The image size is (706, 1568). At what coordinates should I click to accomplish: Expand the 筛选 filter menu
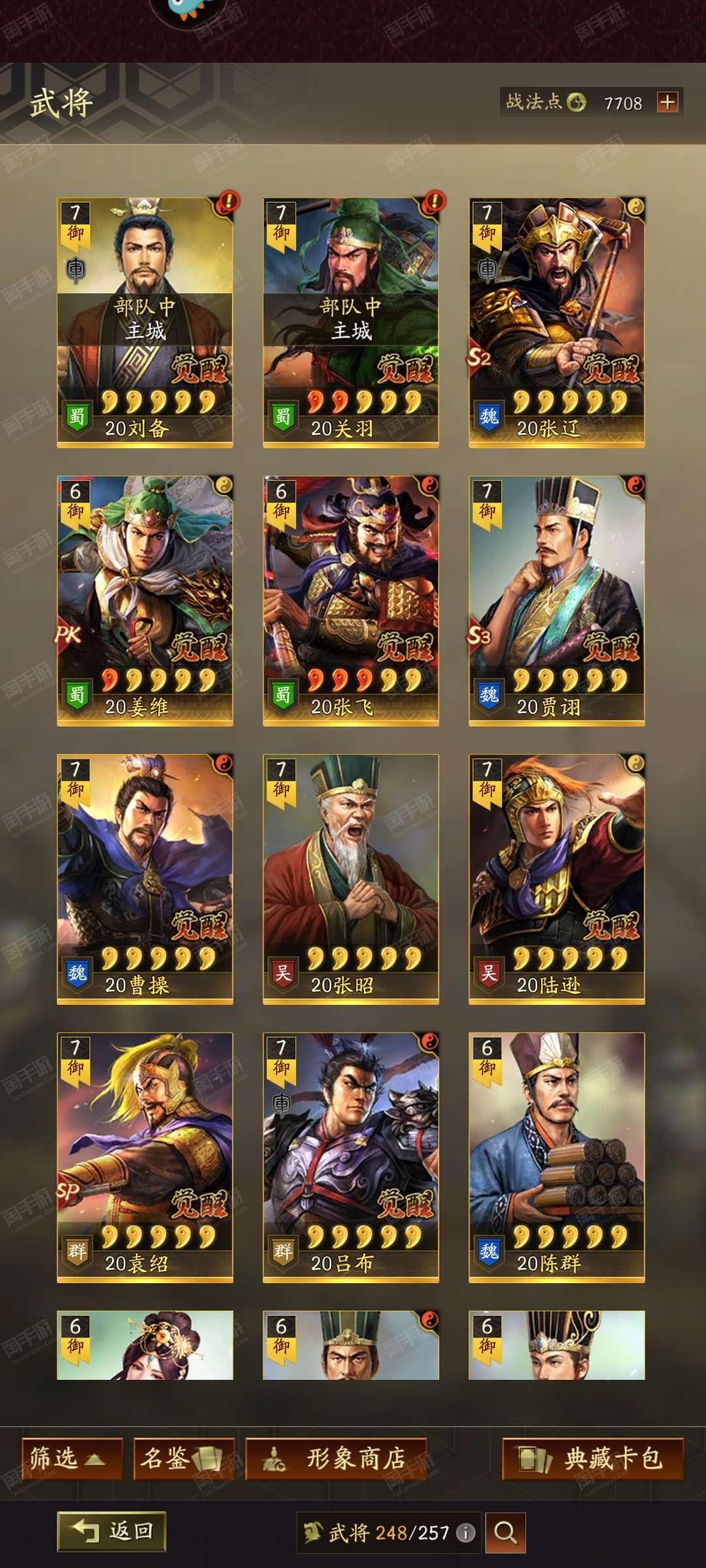(72, 1459)
